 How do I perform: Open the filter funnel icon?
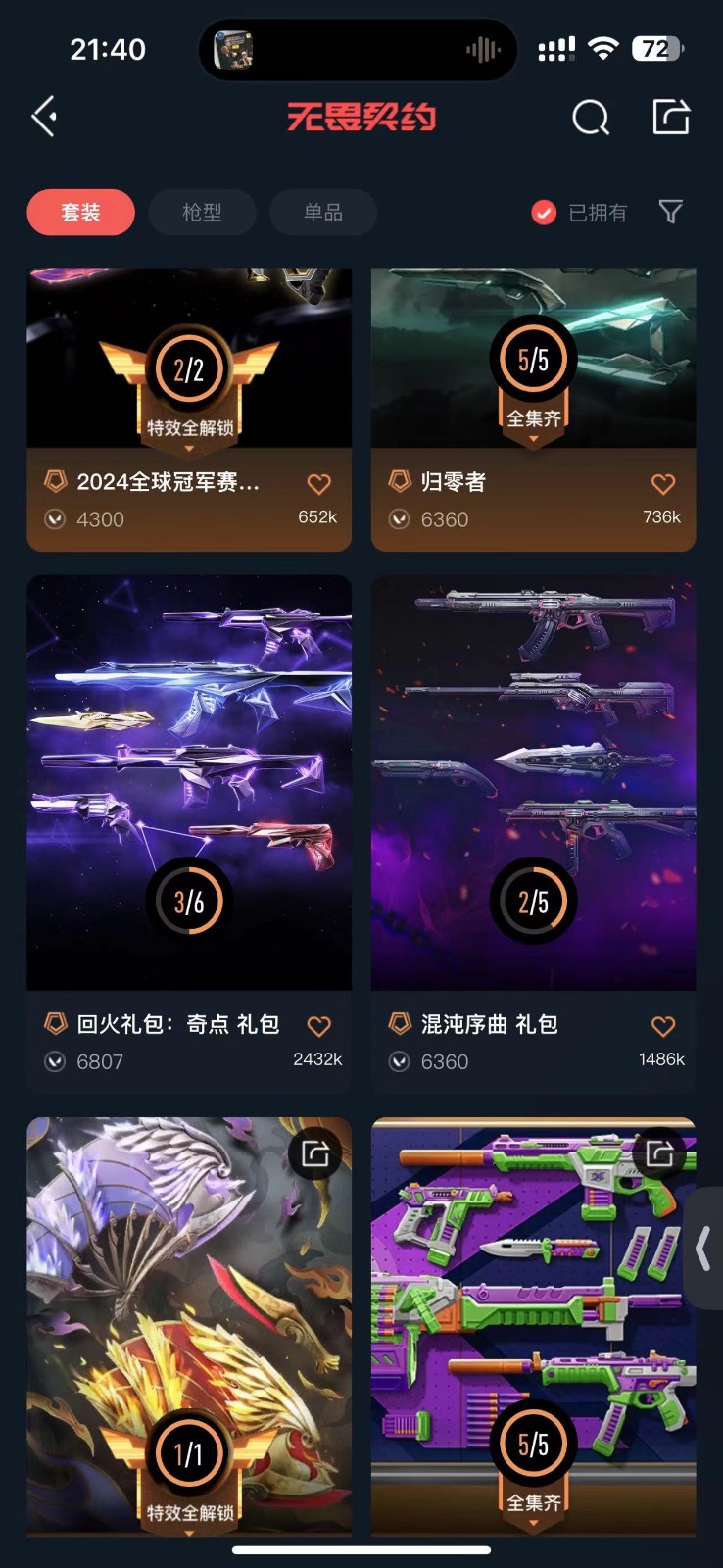pyautogui.click(x=670, y=212)
